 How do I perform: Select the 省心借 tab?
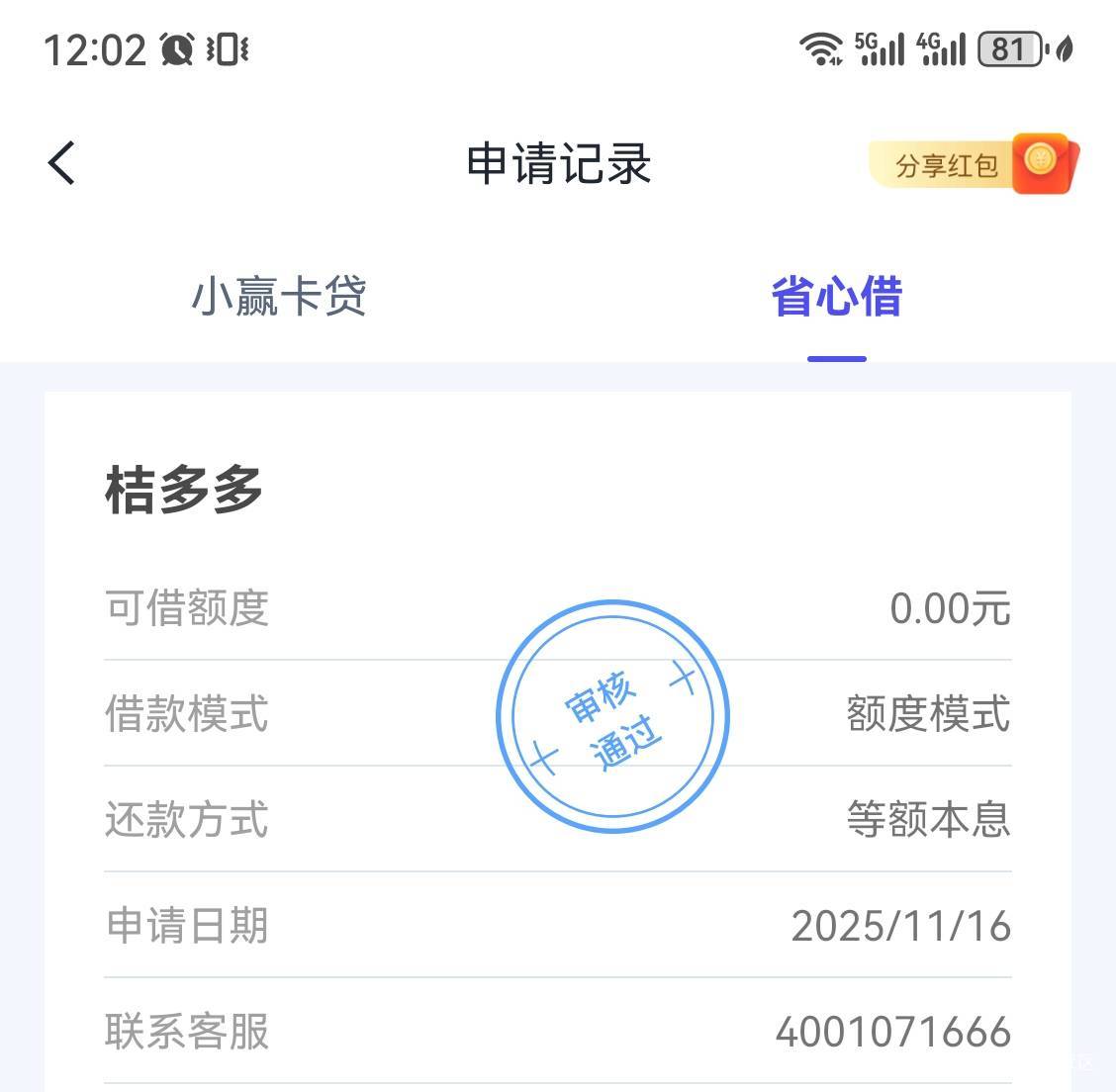point(836,297)
